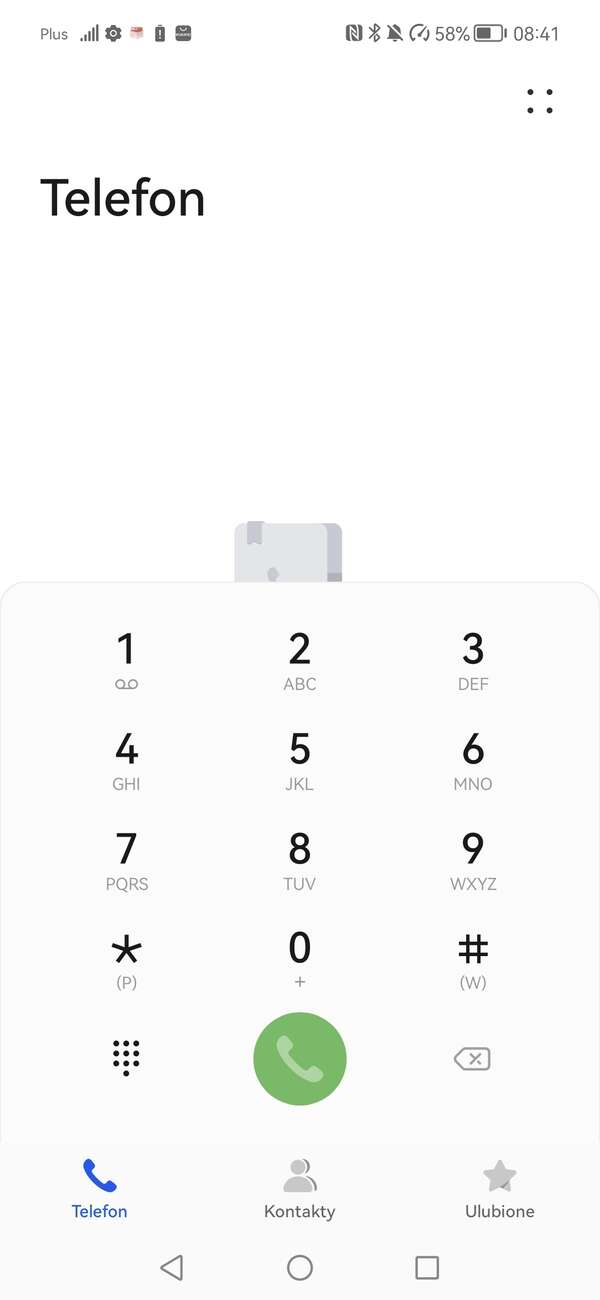Select the Telefon tab
The image size is (600, 1300).
[x=100, y=1189]
